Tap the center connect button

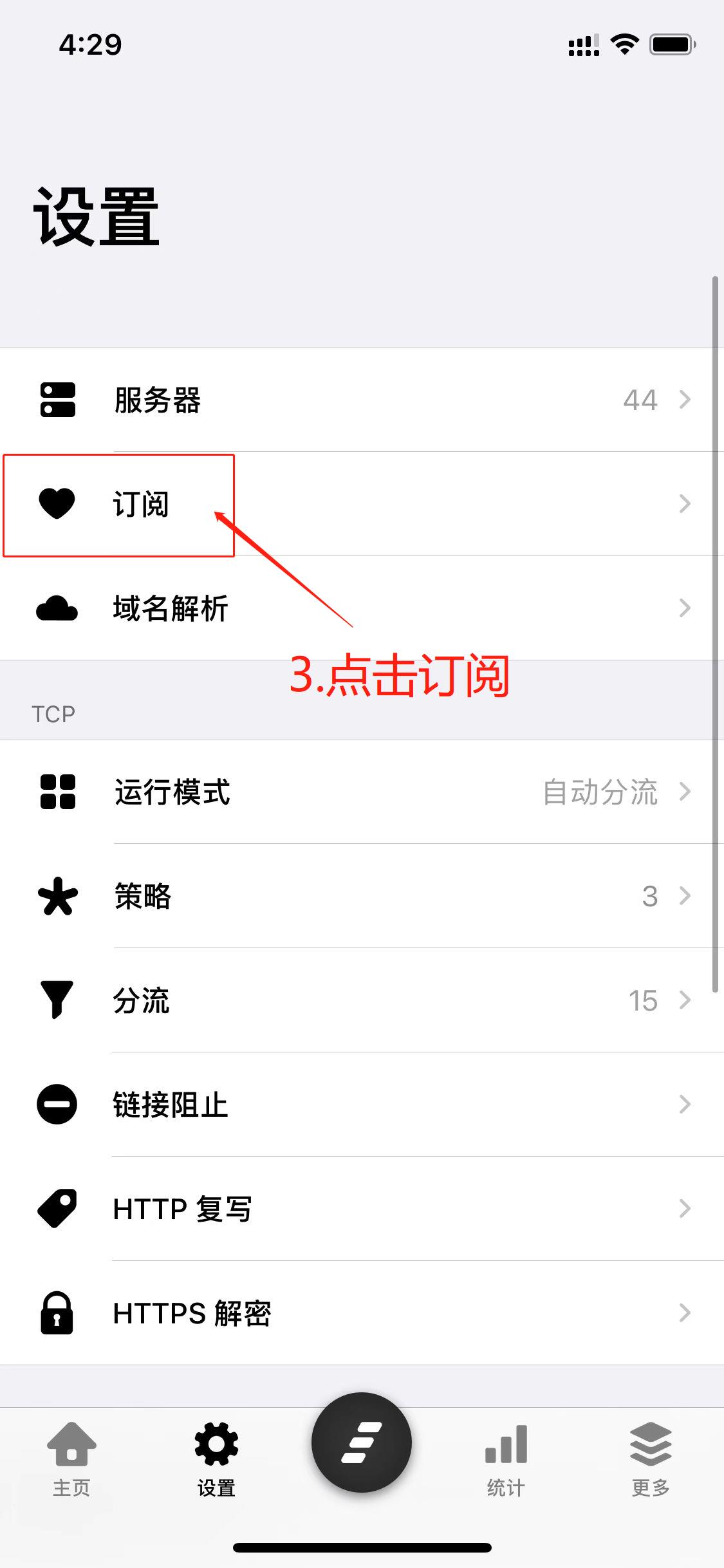click(x=362, y=1442)
